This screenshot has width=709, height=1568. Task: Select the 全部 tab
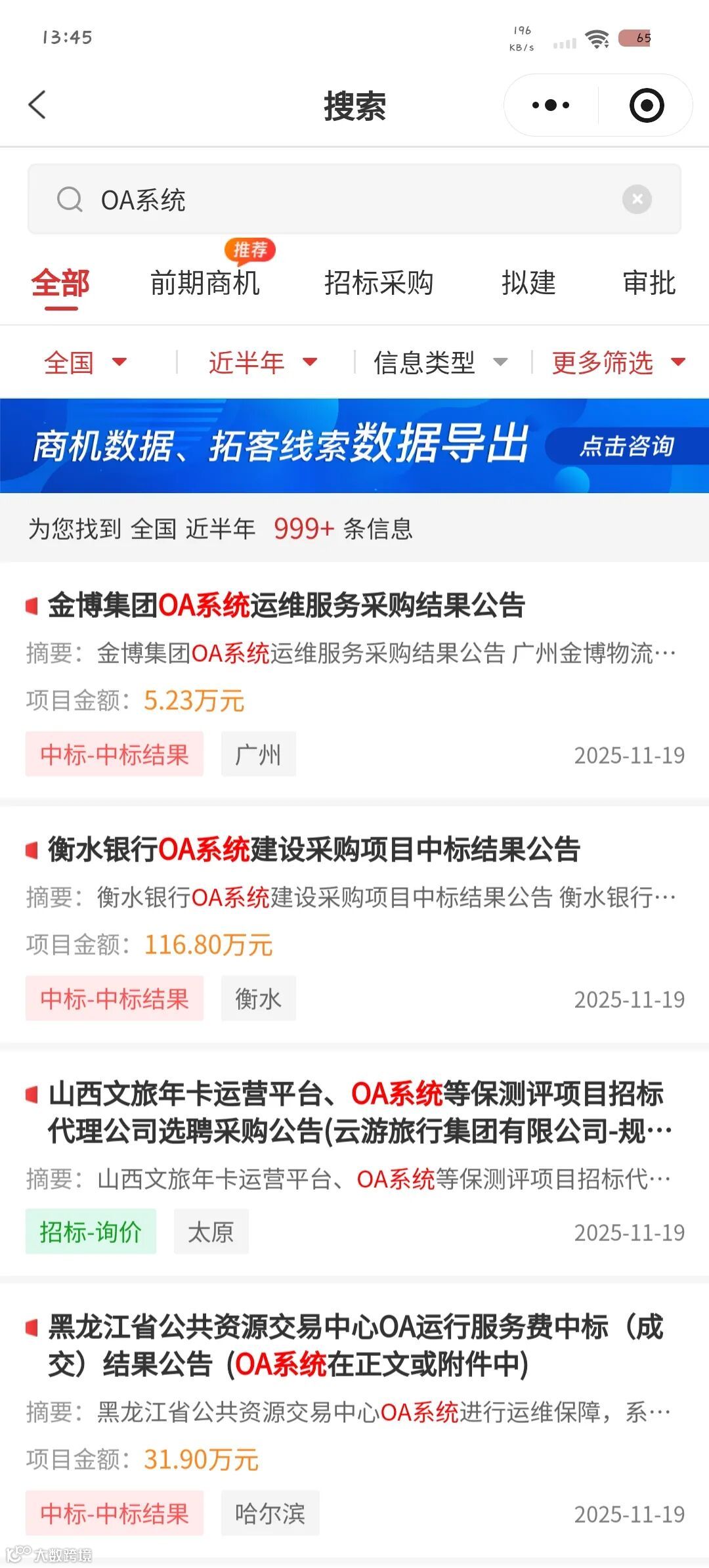(x=60, y=283)
